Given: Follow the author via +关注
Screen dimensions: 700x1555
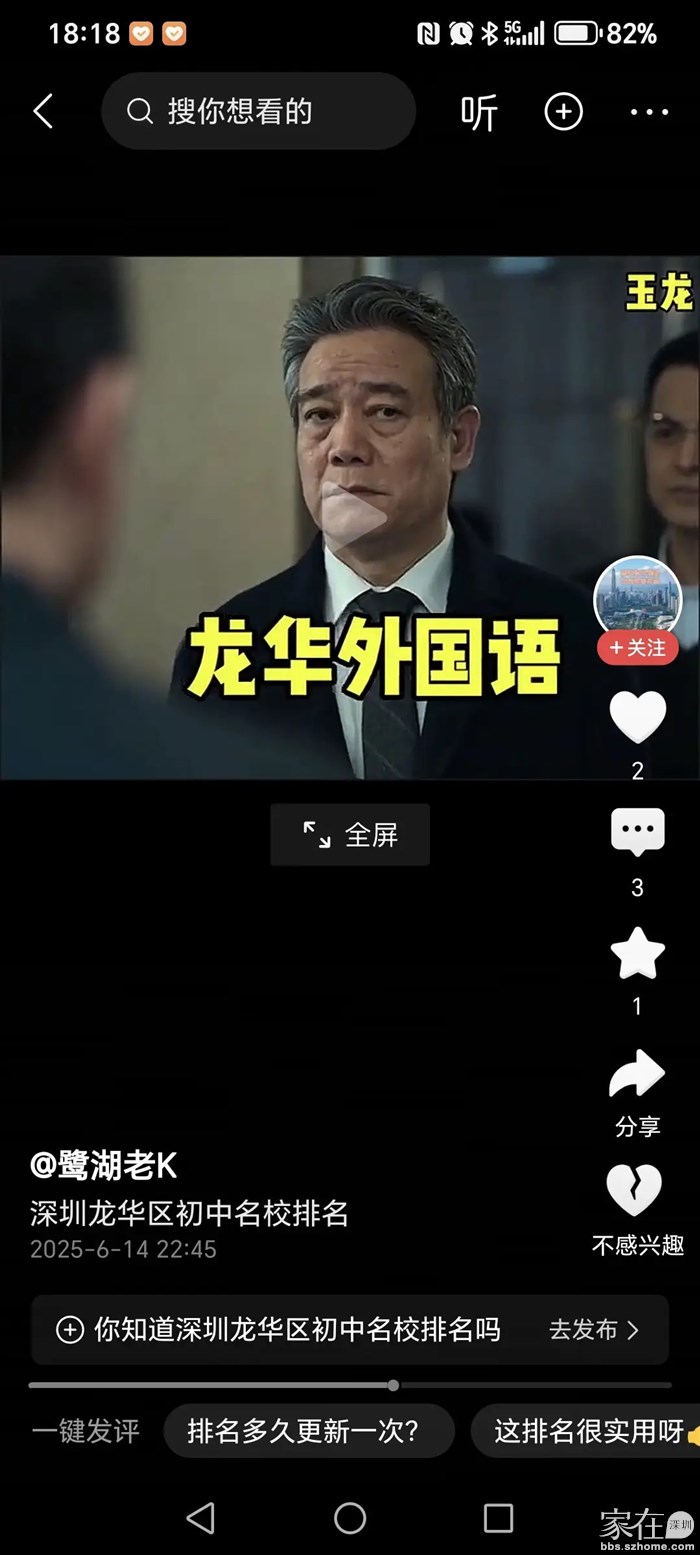Looking at the screenshot, I should tap(637, 648).
